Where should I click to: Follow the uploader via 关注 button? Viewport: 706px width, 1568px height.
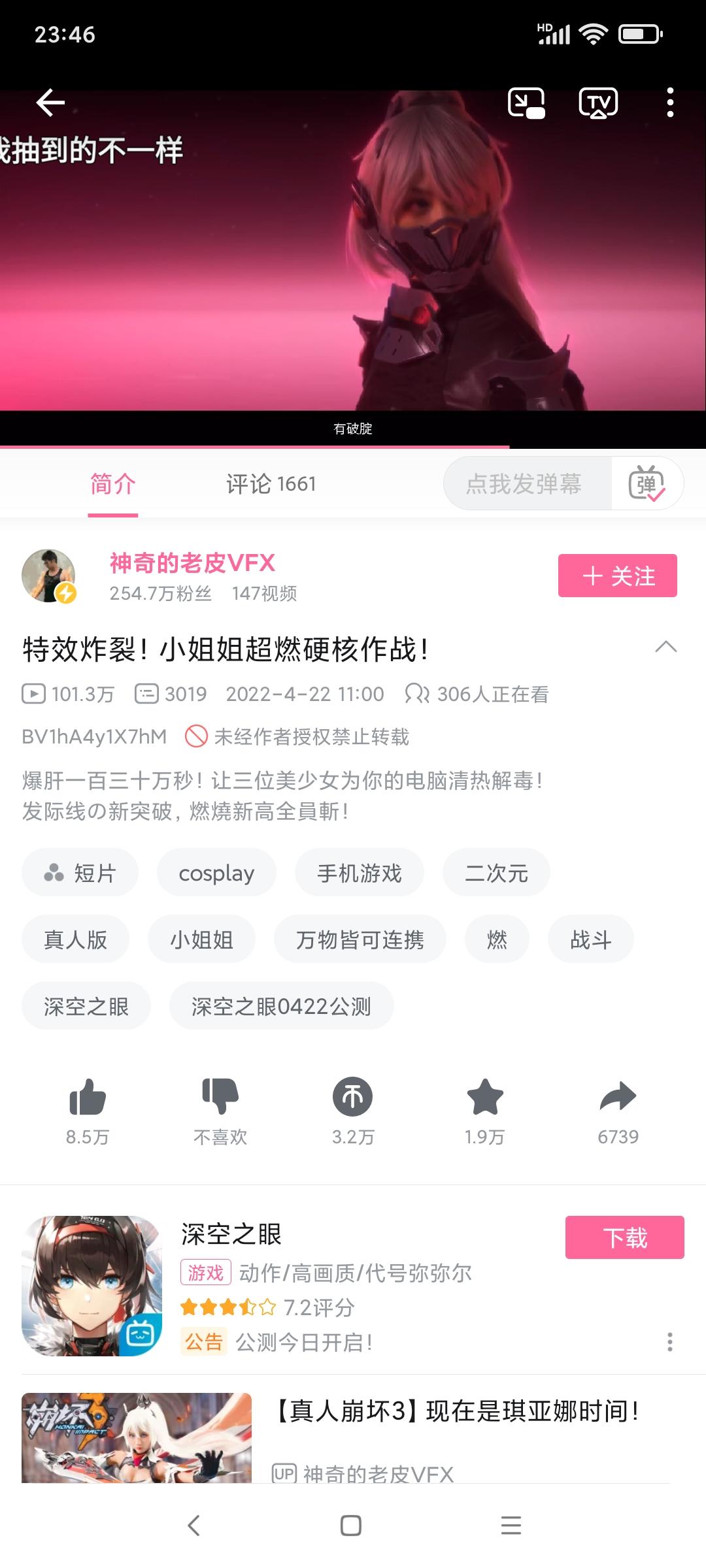point(617,576)
